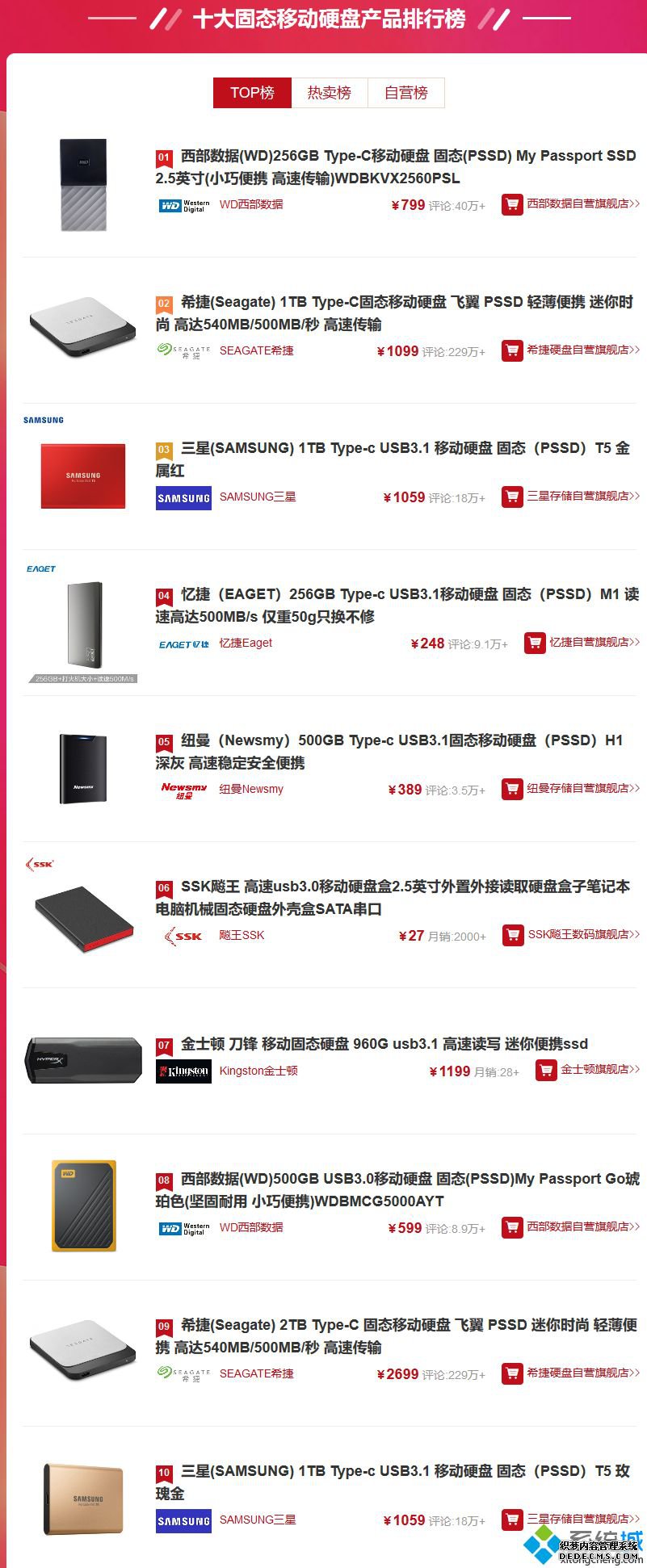
Task: Switch to the 热卖榜 tab
Action: [329, 93]
